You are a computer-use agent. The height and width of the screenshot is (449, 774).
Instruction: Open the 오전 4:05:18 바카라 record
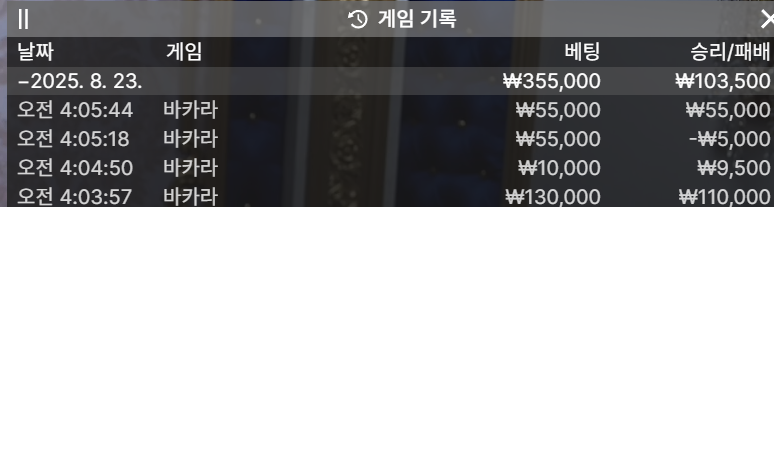(388, 139)
